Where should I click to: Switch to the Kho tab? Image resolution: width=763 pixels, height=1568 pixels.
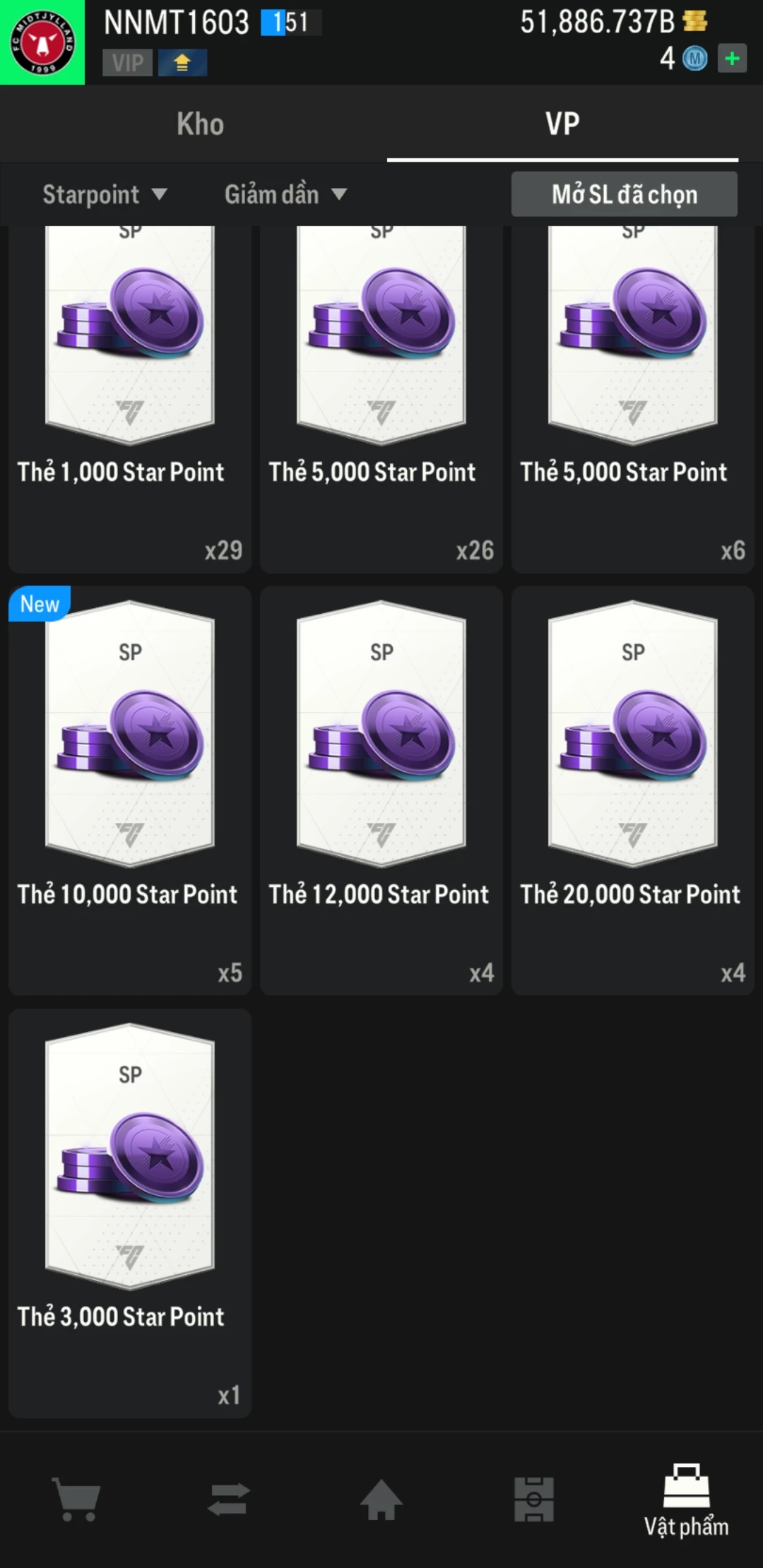coord(200,124)
